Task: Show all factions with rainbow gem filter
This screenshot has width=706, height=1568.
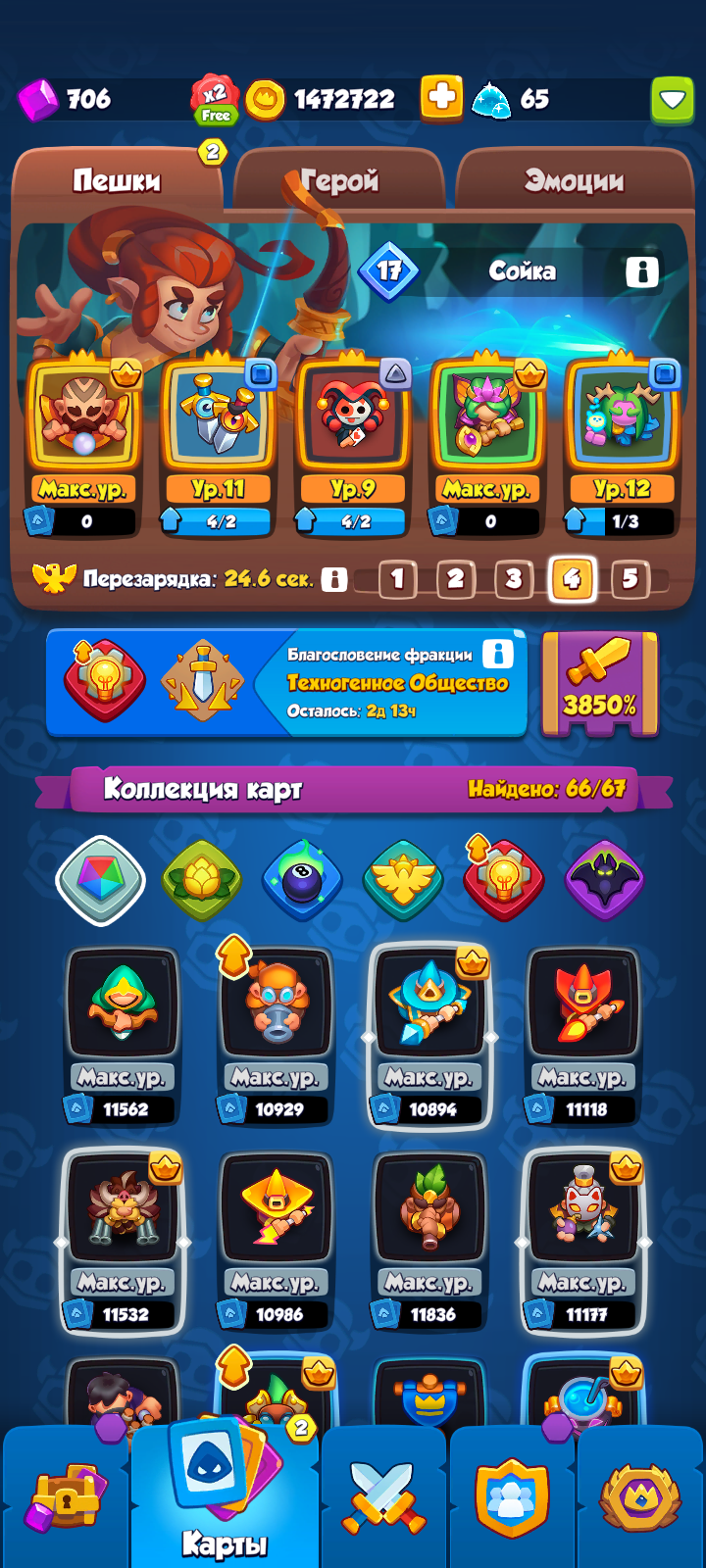Action: tap(100, 880)
